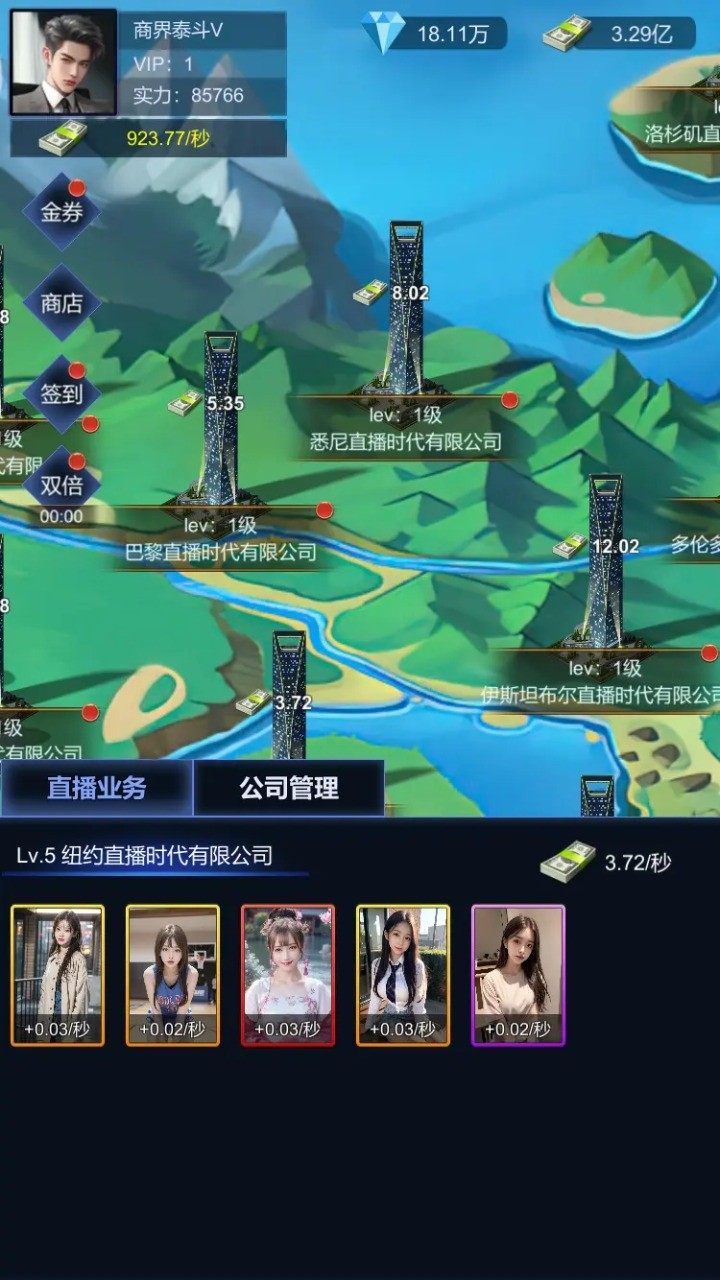The width and height of the screenshot is (720, 1280).
Task: Tap the cash balance 3.29亿
Action: (x=620, y=34)
